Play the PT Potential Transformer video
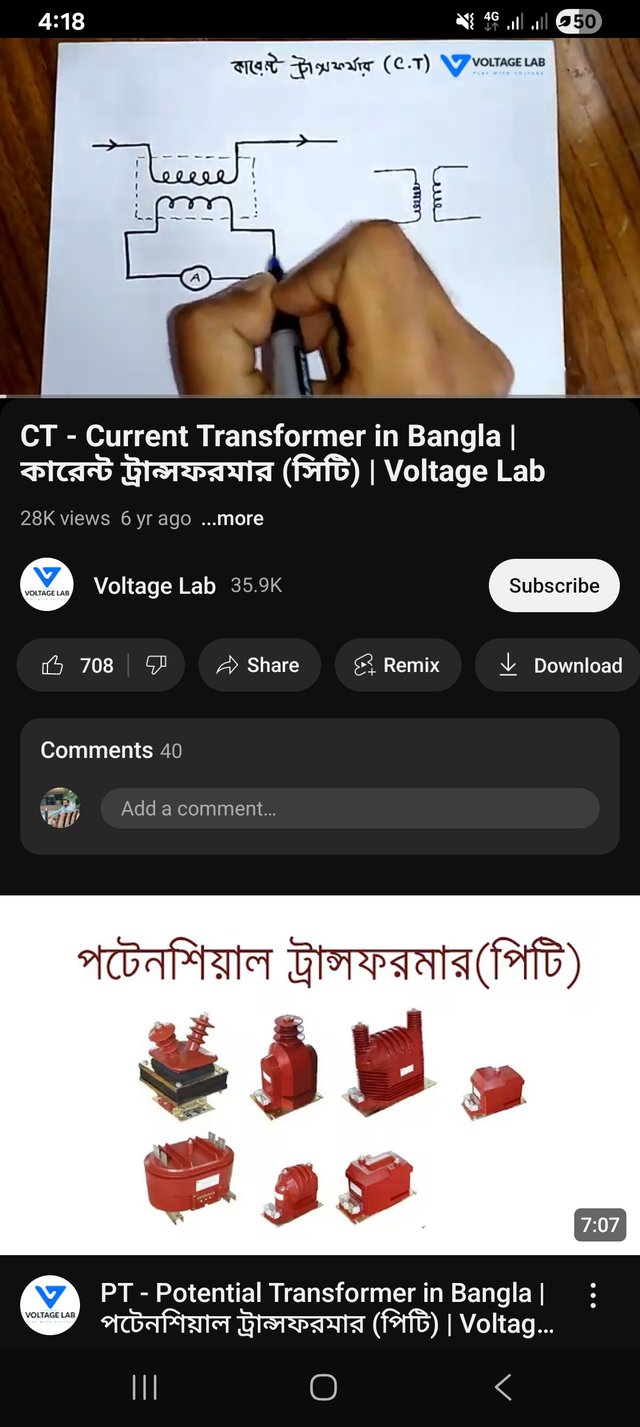The width and height of the screenshot is (640, 1427). tap(320, 1075)
